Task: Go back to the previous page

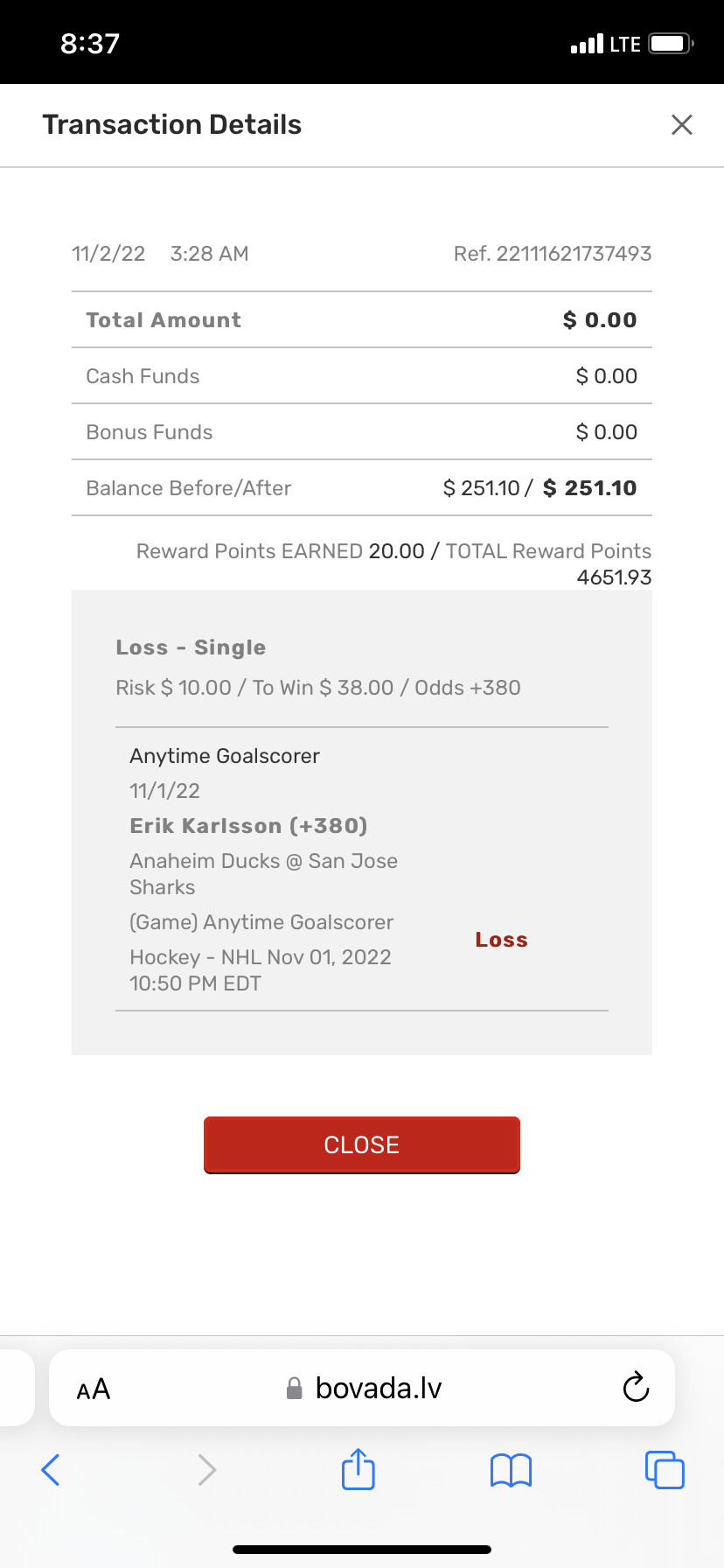Action: [51, 1469]
